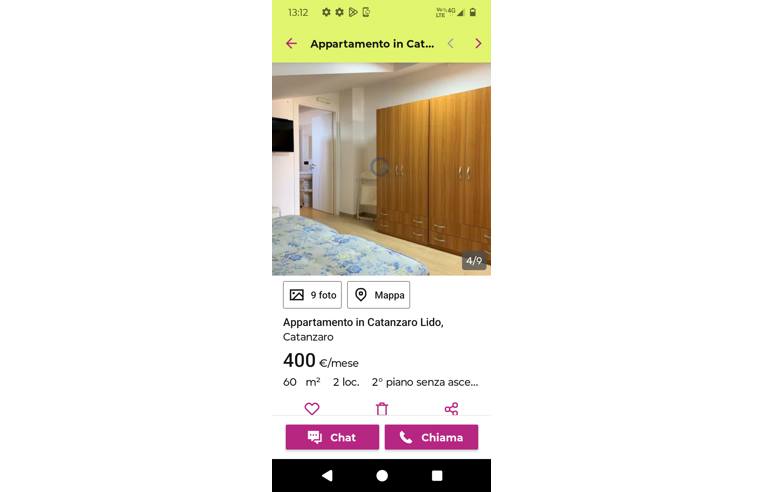Tap Chiama to call the advertiser

(x=431, y=437)
